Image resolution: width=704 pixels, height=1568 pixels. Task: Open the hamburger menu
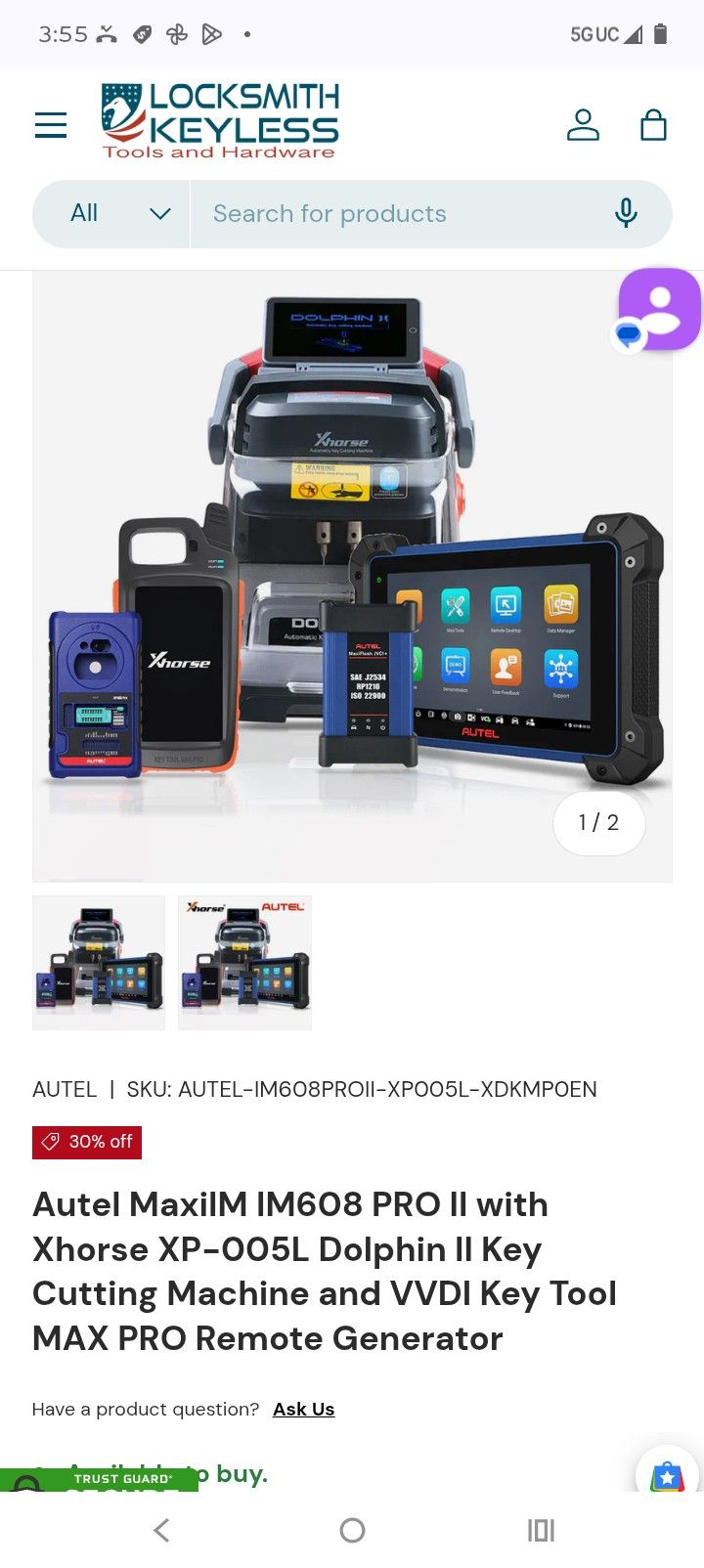(51, 125)
